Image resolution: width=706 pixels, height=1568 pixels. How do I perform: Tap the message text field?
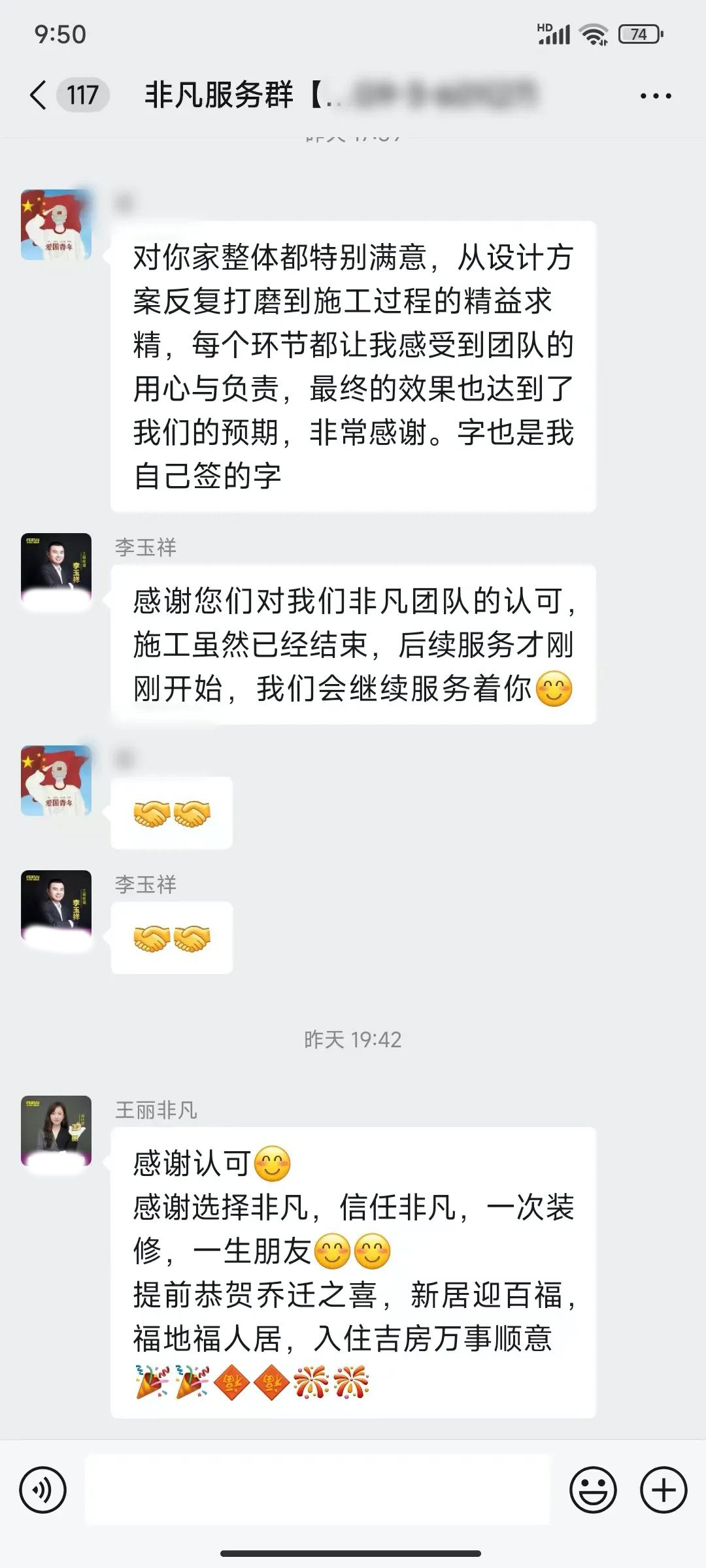pyautogui.click(x=318, y=1490)
